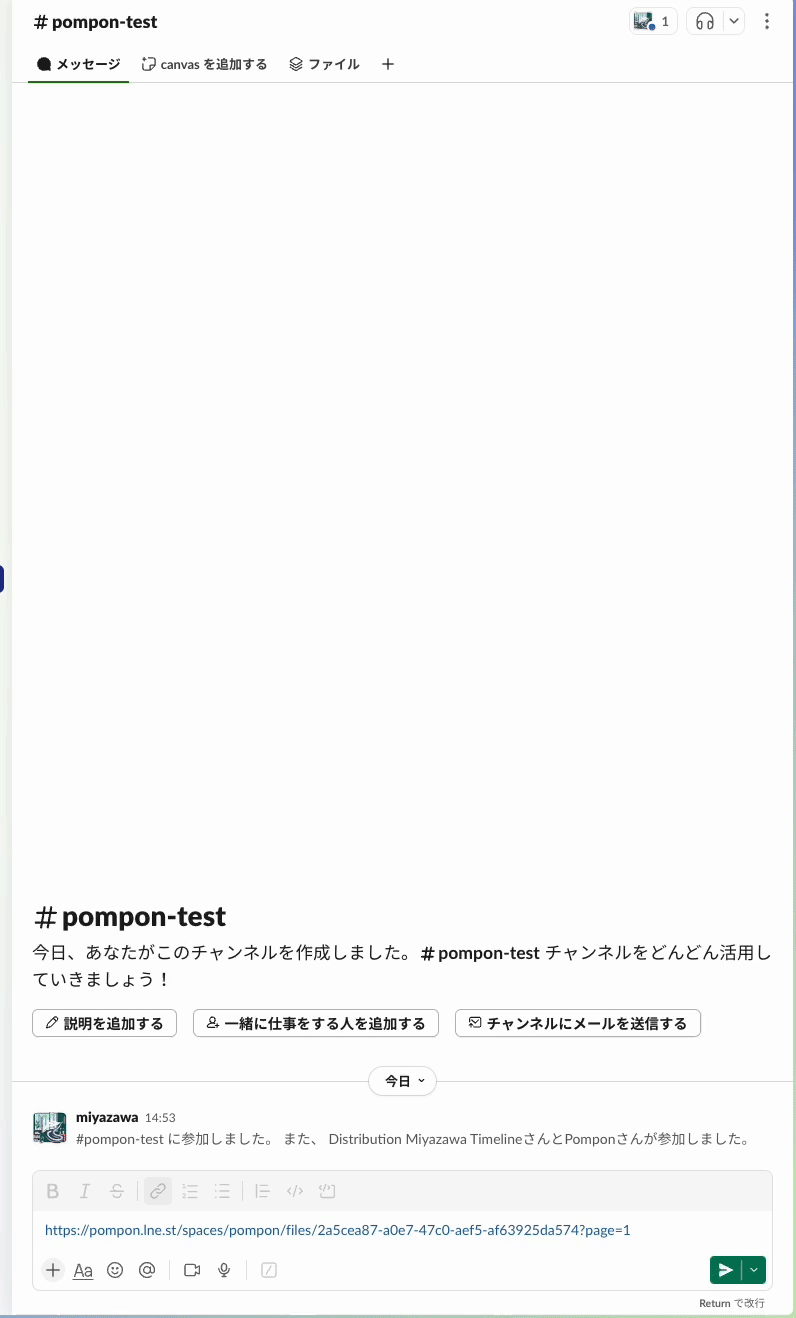Open the attachment plus menu
796x1318 pixels.
point(53,1270)
